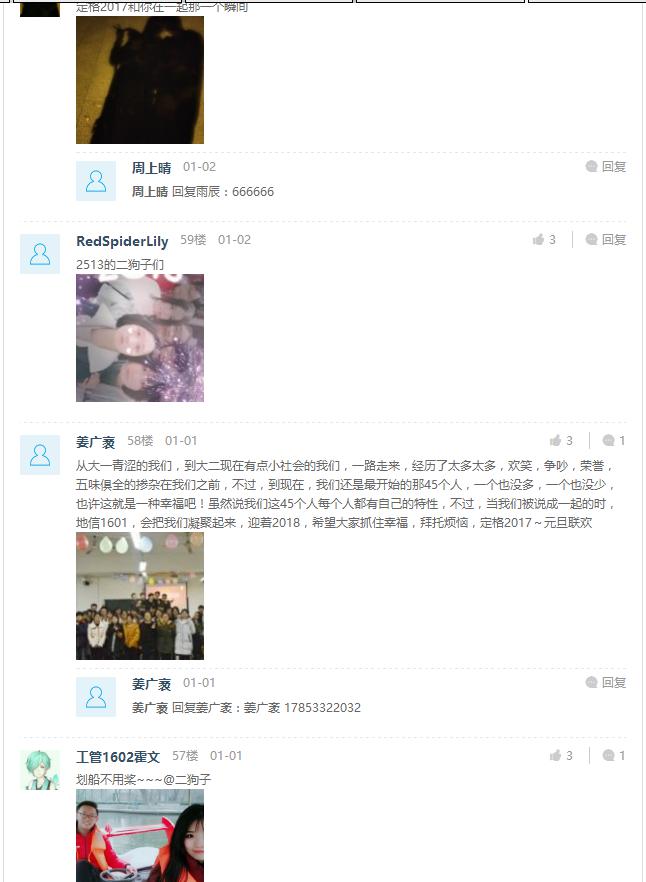The width and height of the screenshot is (646, 882).
Task: Like 姜广袤's 58楼 post
Action: click(x=561, y=441)
